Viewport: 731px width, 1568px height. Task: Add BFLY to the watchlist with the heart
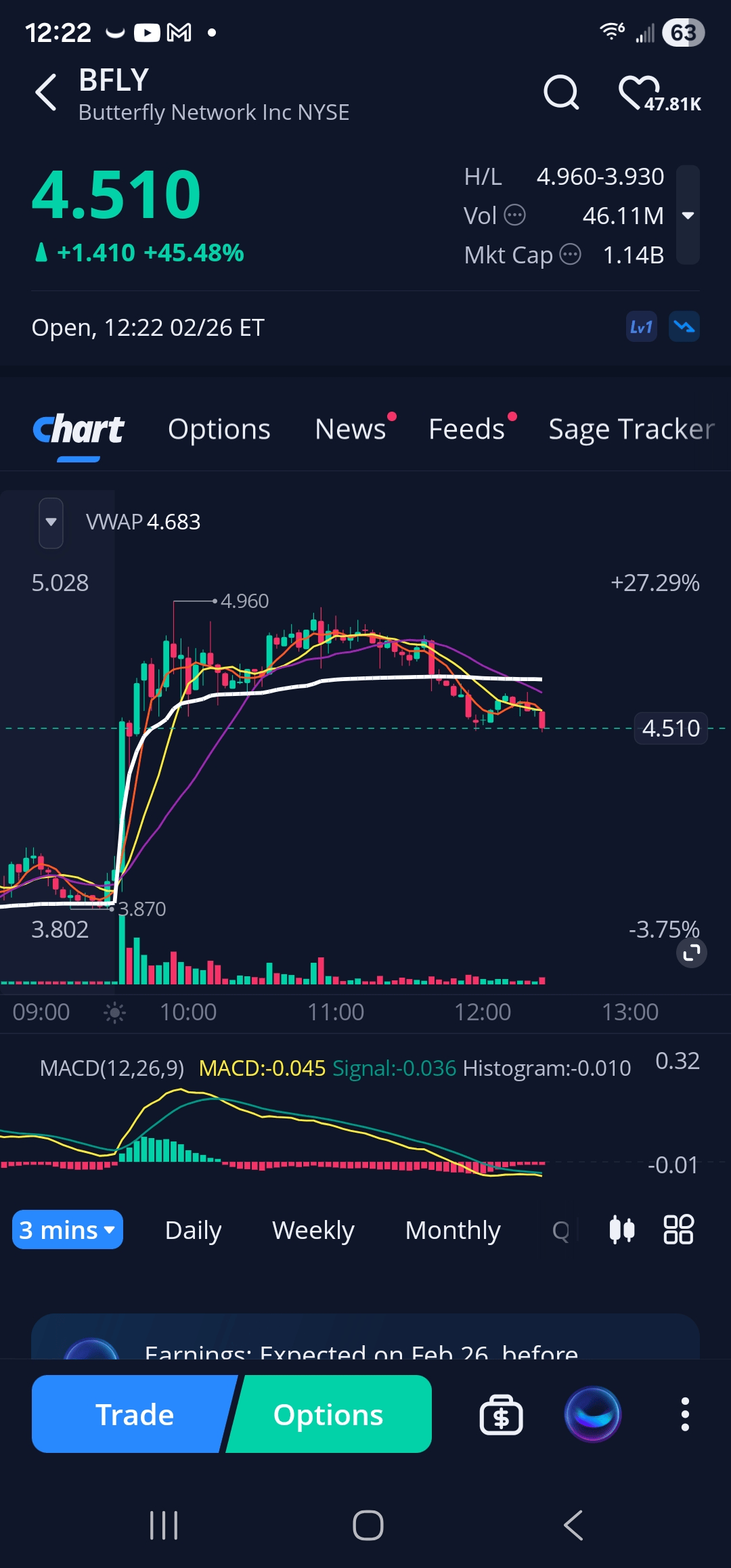(x=639, y=93)
